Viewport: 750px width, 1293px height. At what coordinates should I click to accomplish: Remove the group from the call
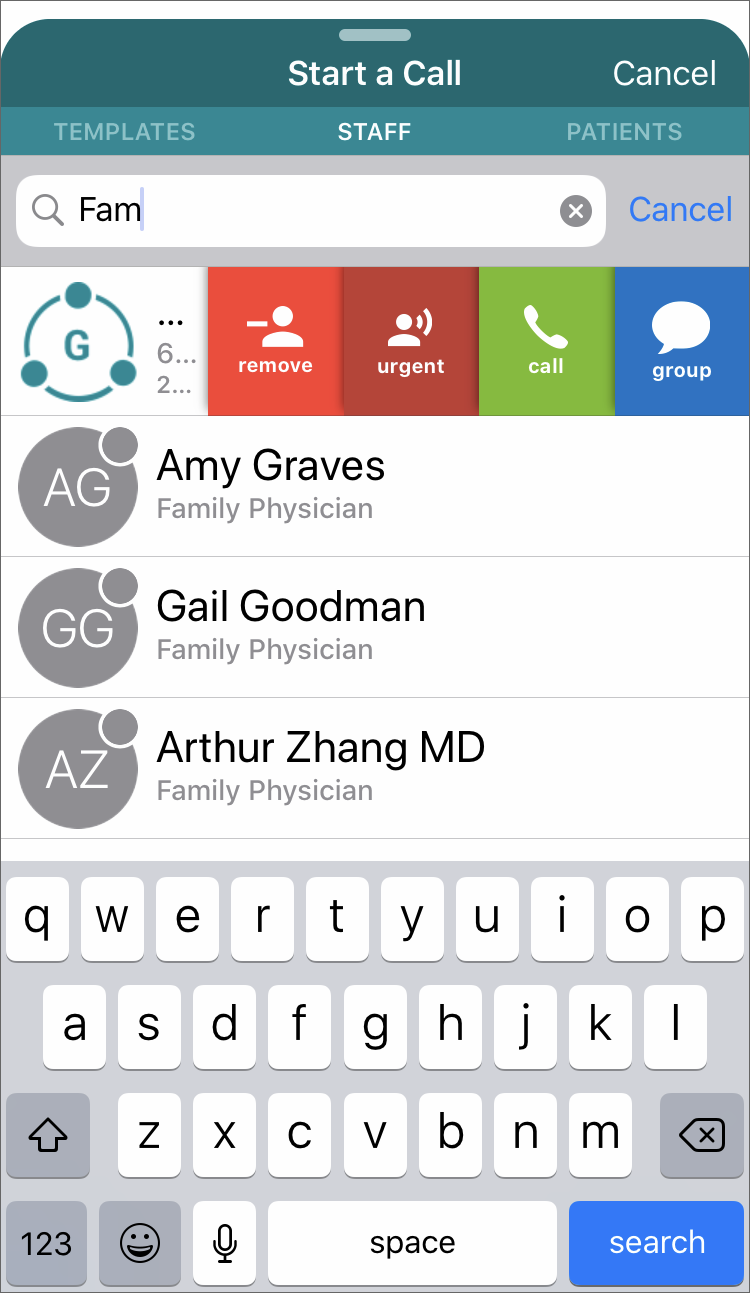pos(275,341)
